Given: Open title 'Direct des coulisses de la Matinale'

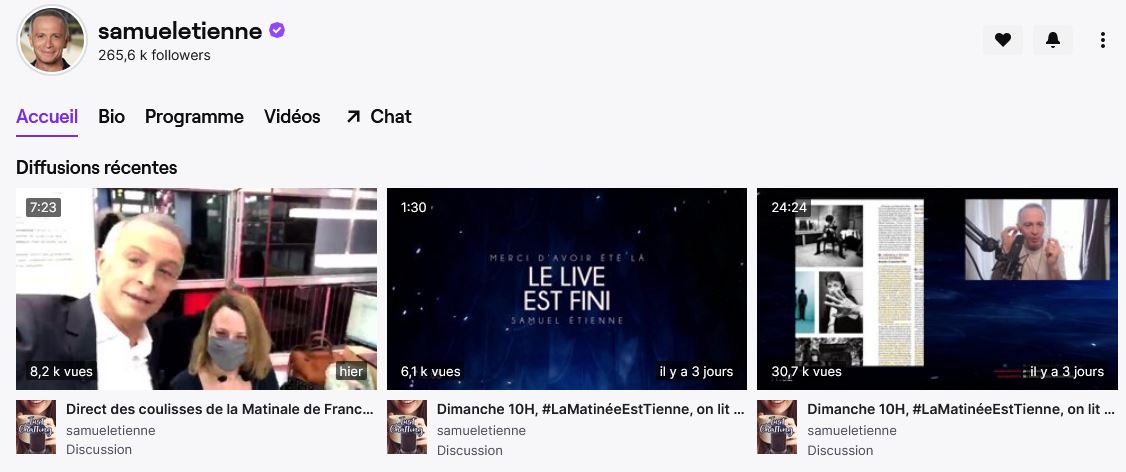Looking at the screenshot, I should point(219,409).
